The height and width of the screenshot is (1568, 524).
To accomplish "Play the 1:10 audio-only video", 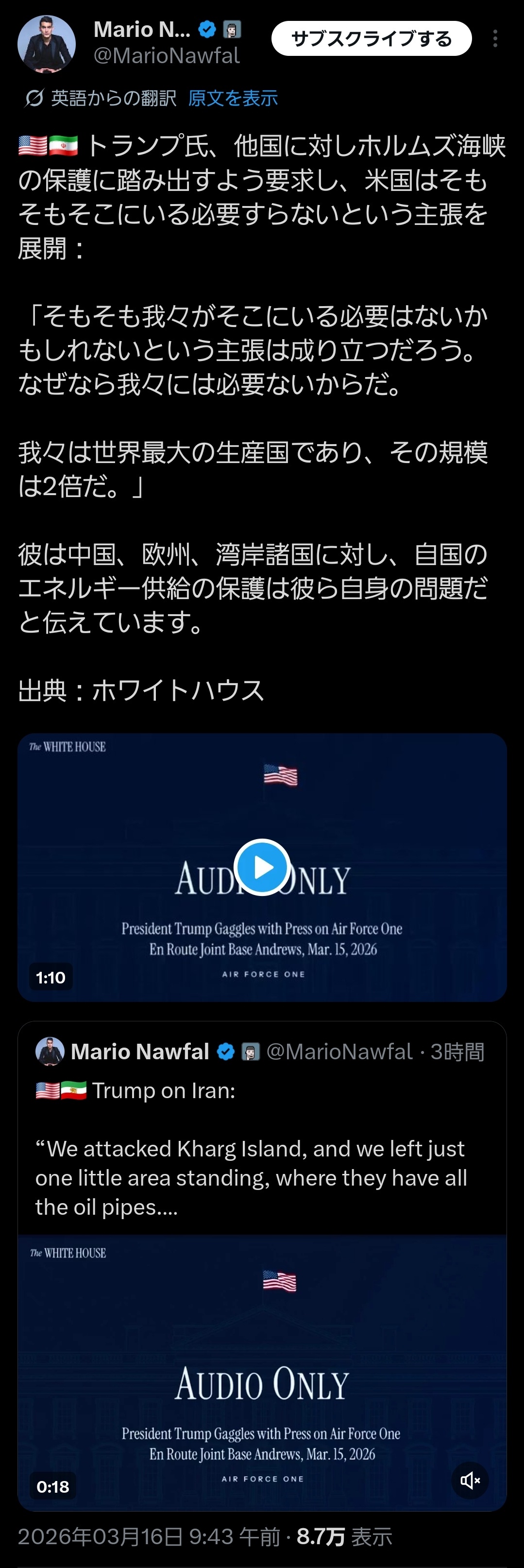I will click(262, 867).
